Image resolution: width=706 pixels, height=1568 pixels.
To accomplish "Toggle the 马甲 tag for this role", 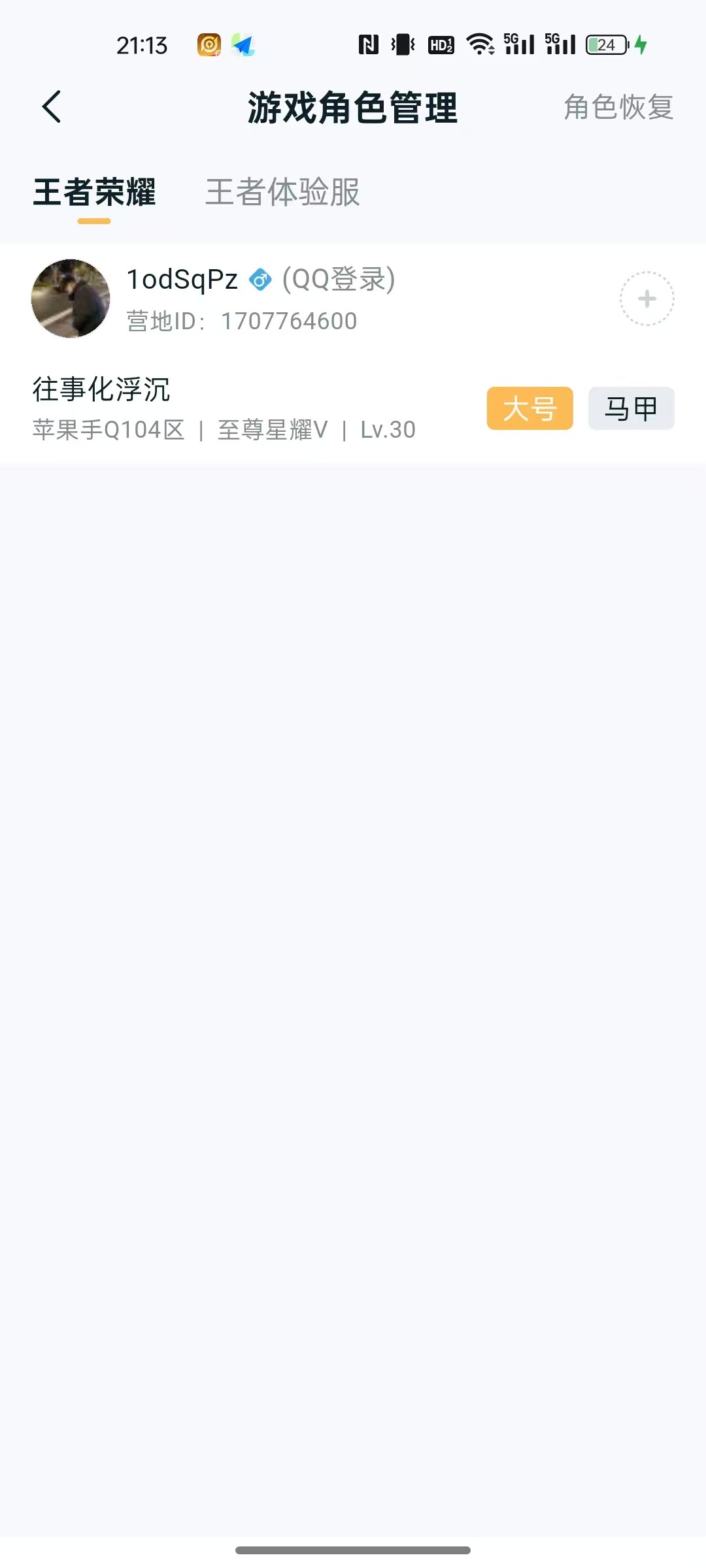I will 630,408.
